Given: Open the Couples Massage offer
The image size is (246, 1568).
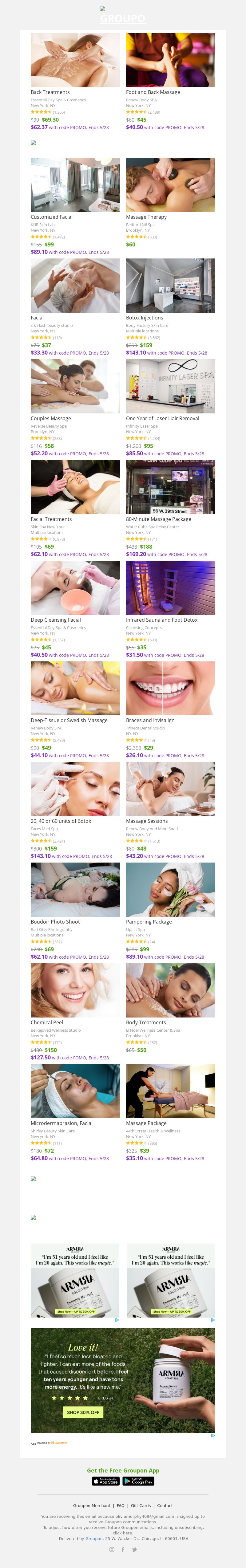Looking at the screenshot, I should point(75,387).
